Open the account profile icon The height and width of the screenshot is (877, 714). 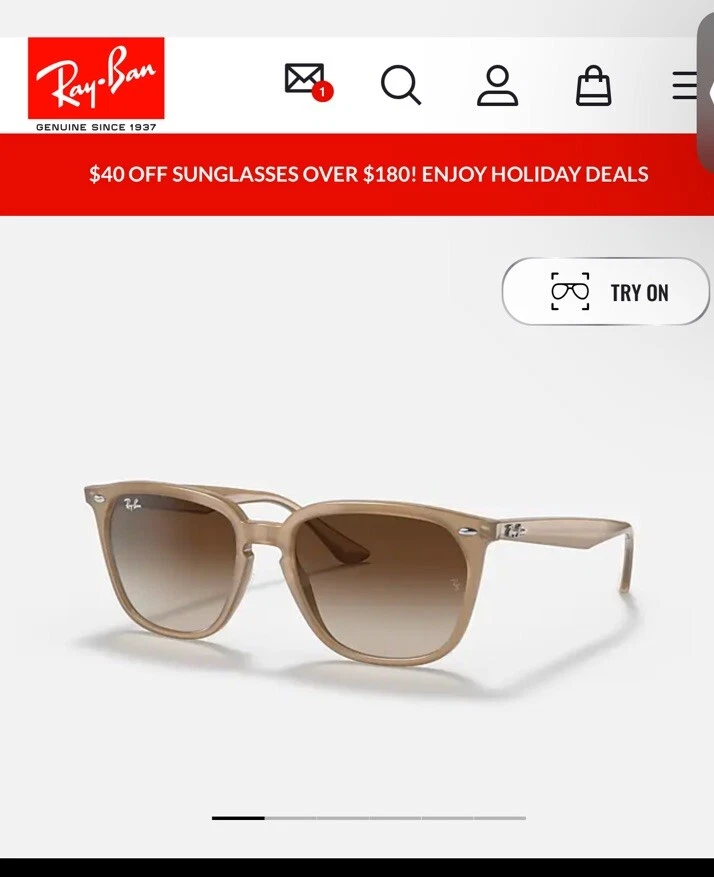[x=497, y=85]
